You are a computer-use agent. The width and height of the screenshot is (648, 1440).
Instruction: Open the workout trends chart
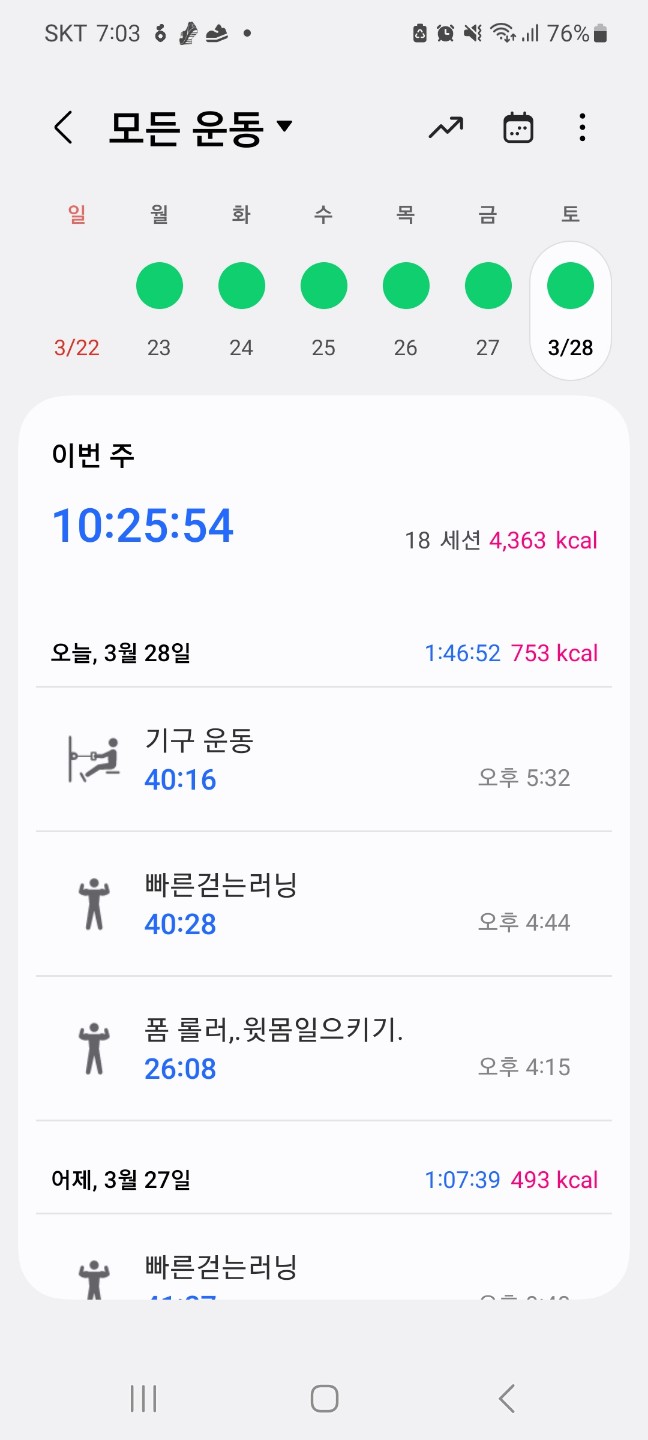pos(446,128)
